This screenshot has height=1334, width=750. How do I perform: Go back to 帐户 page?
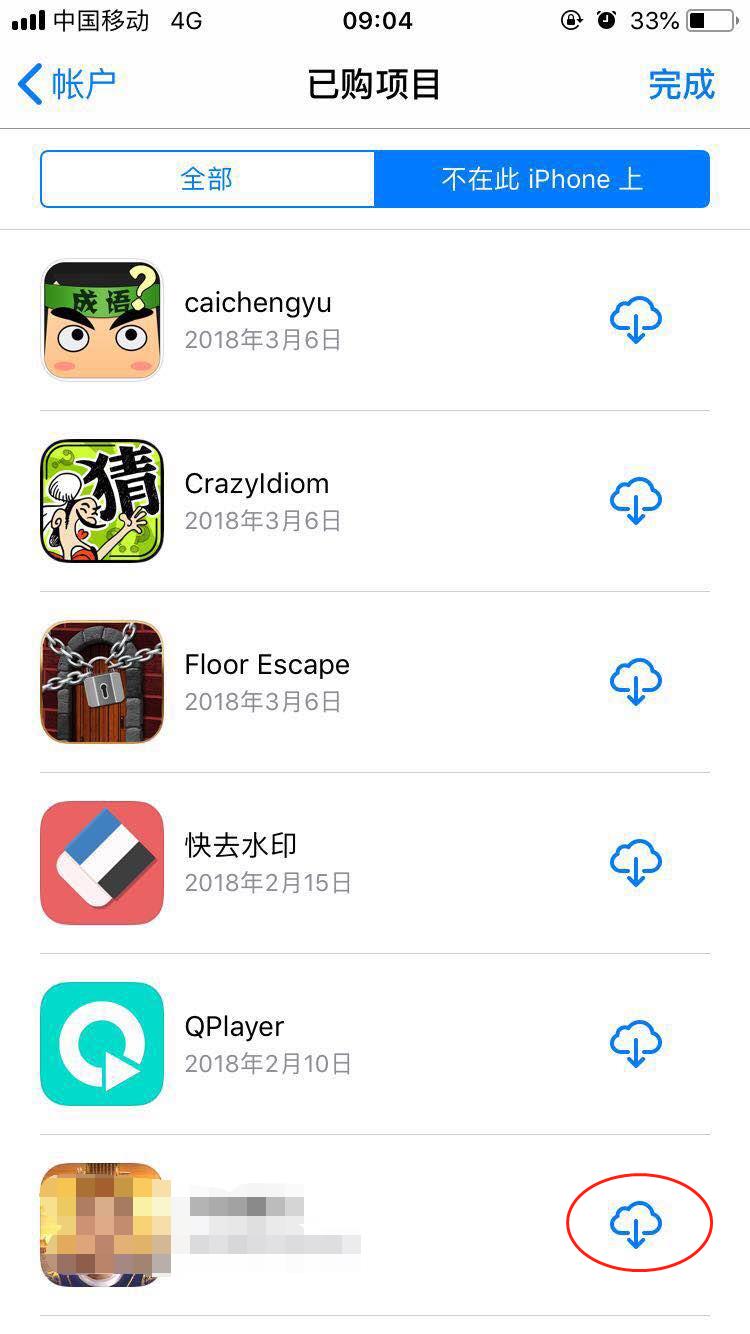point(67,85)
